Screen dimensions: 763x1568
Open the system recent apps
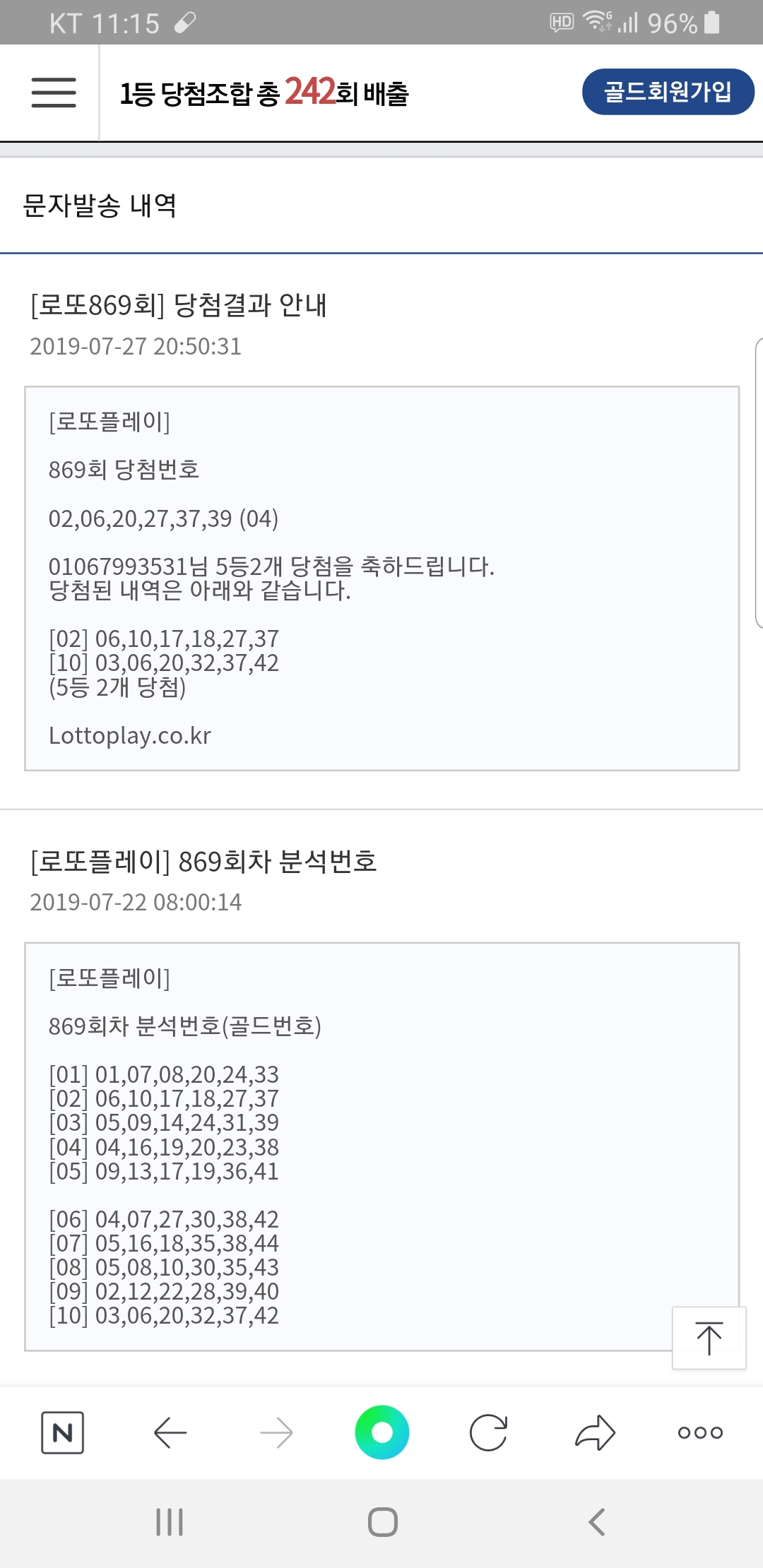[x=170, y=1522]
